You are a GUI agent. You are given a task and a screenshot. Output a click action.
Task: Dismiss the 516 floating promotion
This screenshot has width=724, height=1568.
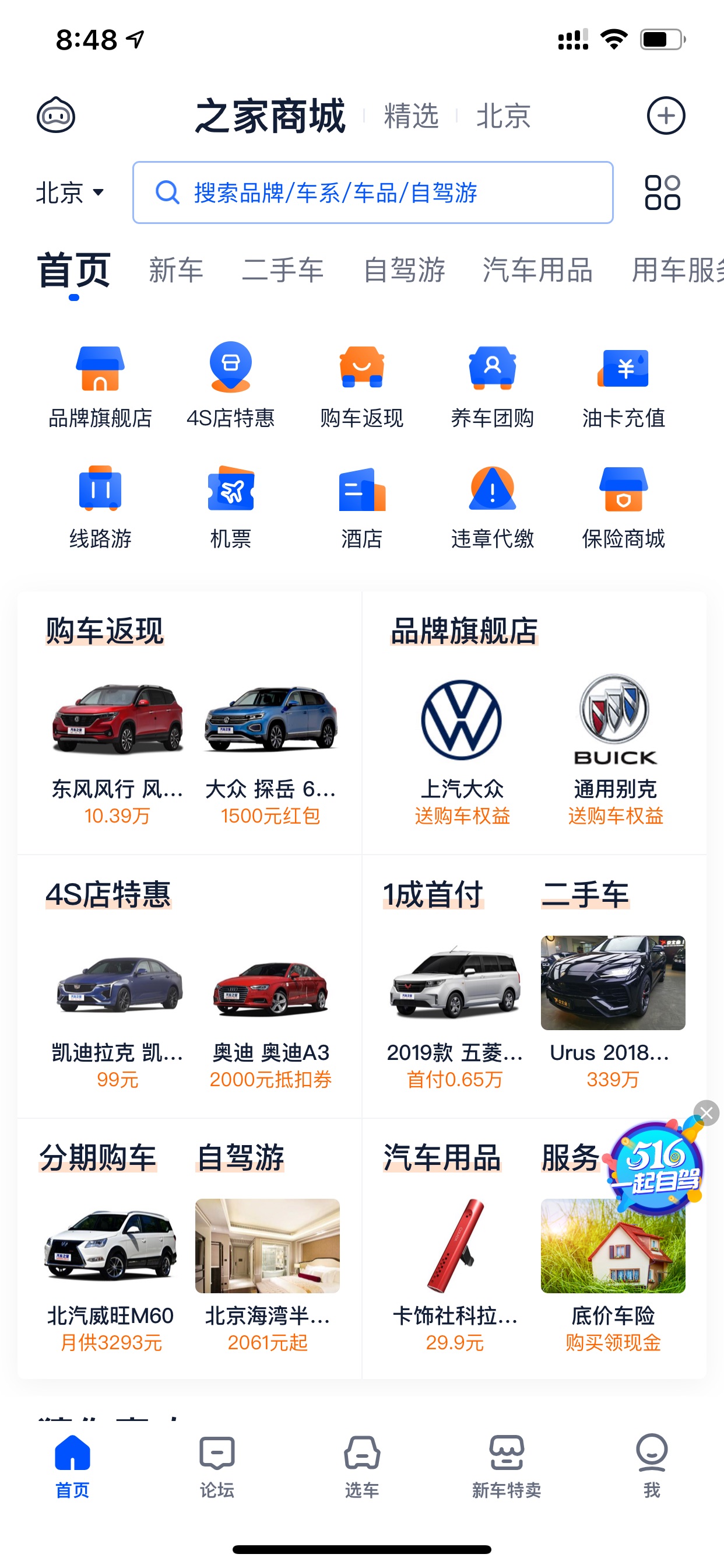[x=707, y=1114]
